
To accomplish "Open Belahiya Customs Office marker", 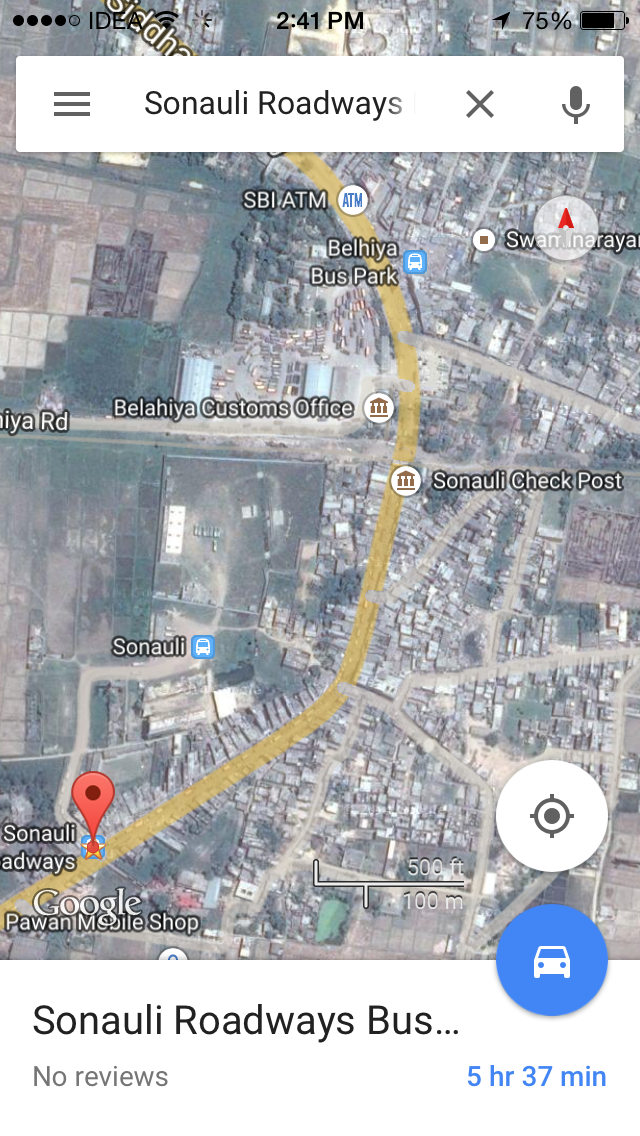I will 379,407.
